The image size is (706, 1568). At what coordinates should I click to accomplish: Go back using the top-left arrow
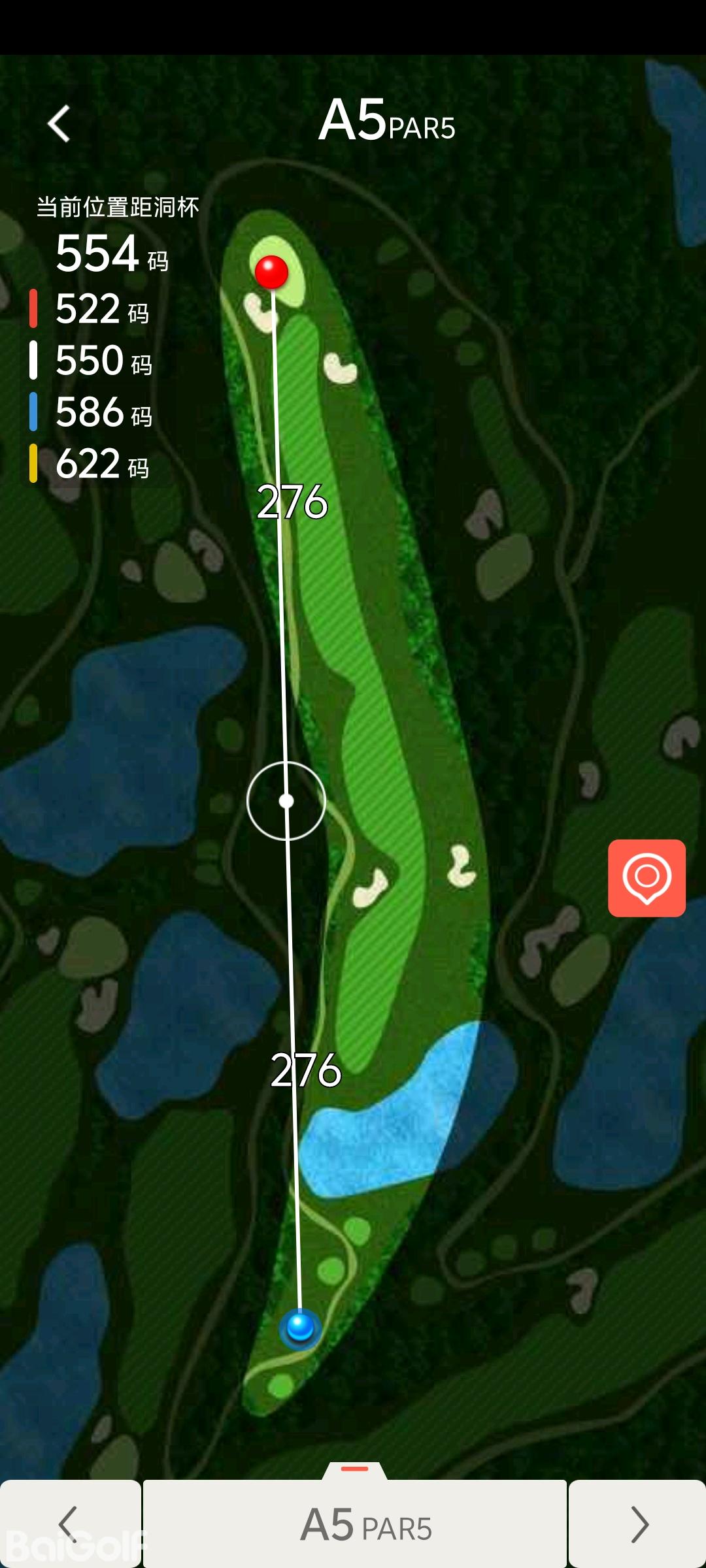tap(59, 123)
